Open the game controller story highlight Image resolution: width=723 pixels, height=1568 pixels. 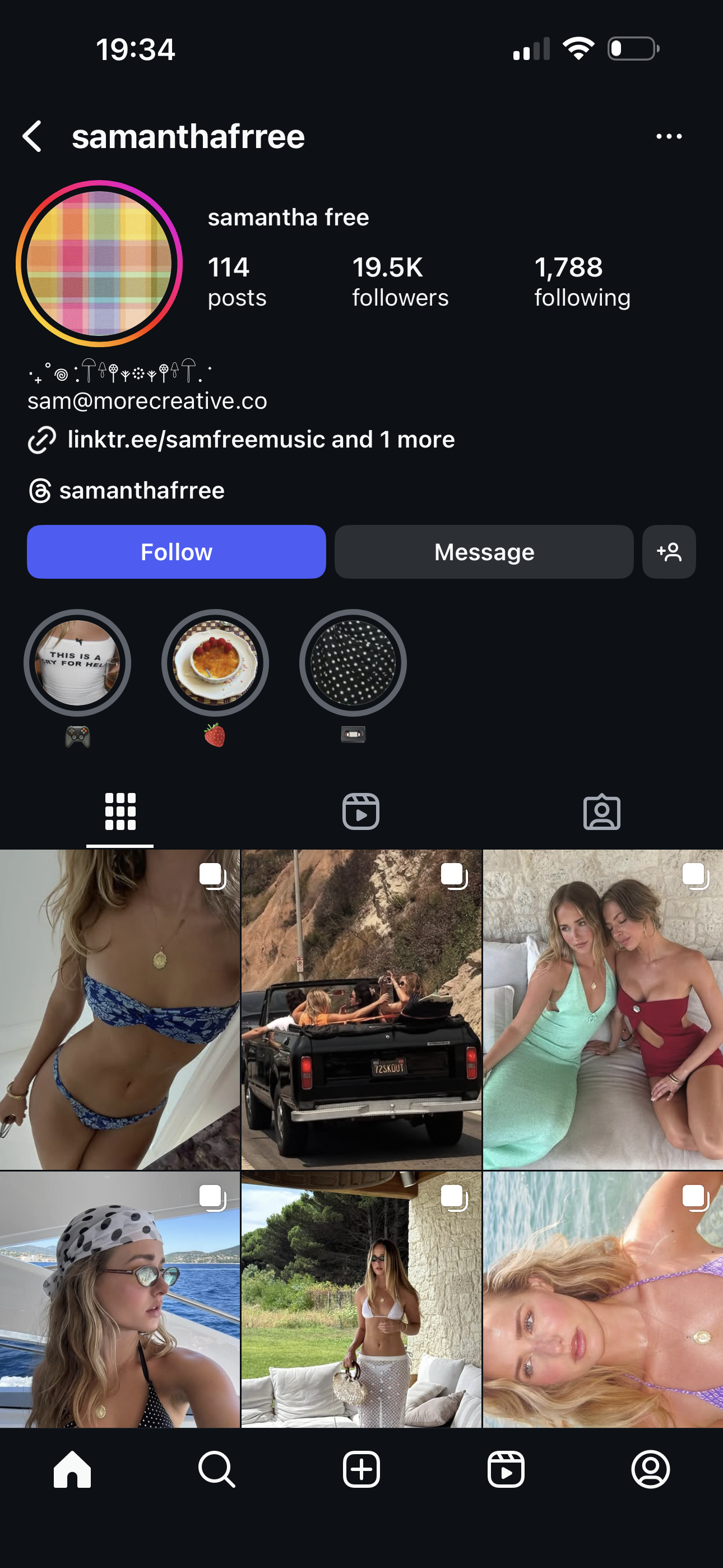(x=77, y=663)
